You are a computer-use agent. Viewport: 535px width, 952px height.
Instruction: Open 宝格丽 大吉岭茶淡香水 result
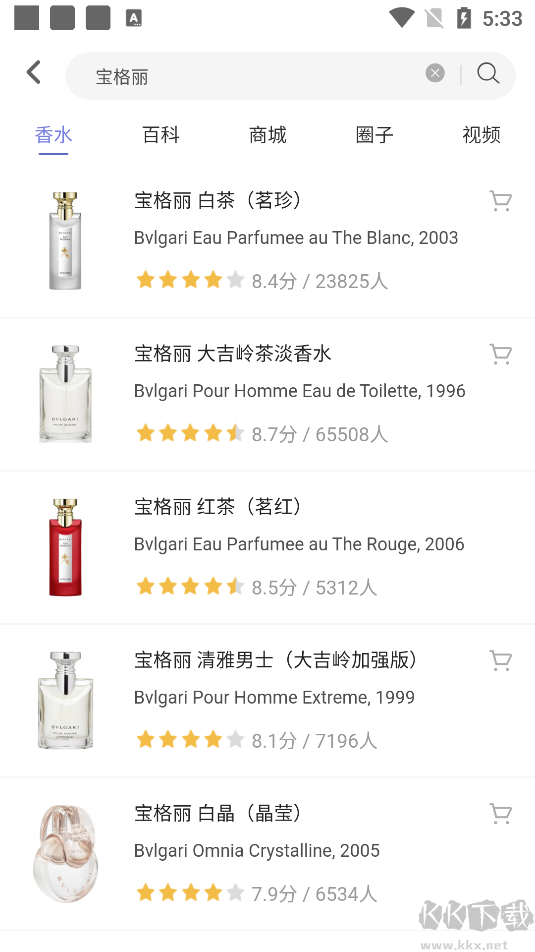(x=267, y=394)
